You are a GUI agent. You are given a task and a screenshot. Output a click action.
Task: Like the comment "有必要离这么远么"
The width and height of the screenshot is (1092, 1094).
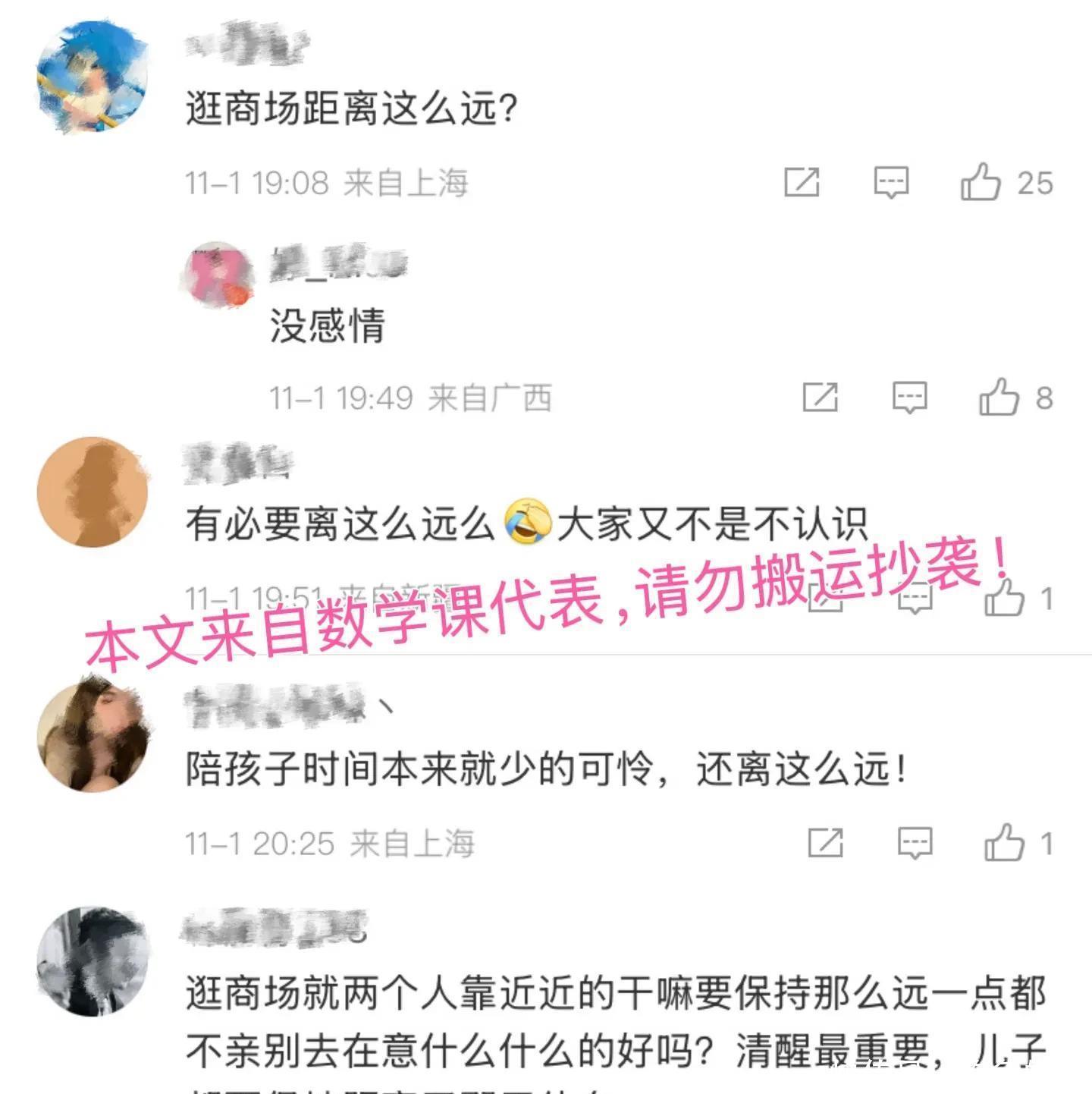[1004, 598]
